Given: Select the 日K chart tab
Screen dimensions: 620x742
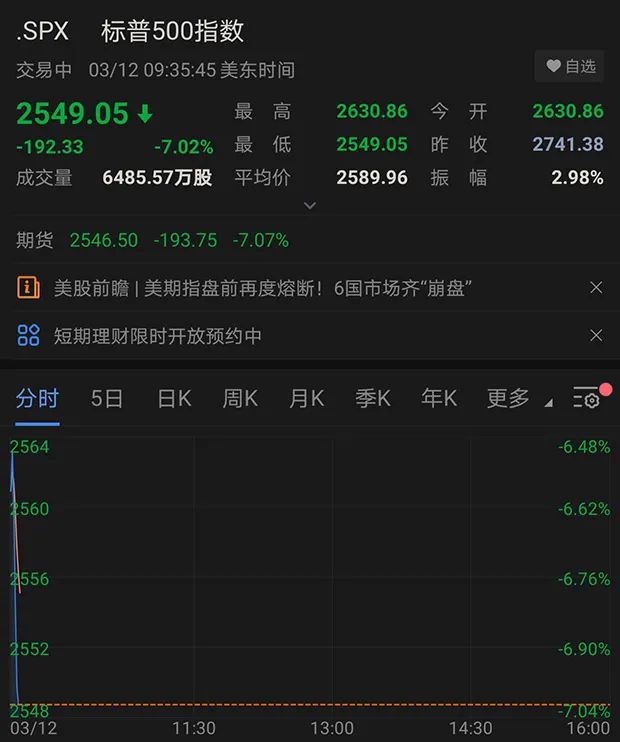Looking at the screenshot, I should click(x=174, y=398).
